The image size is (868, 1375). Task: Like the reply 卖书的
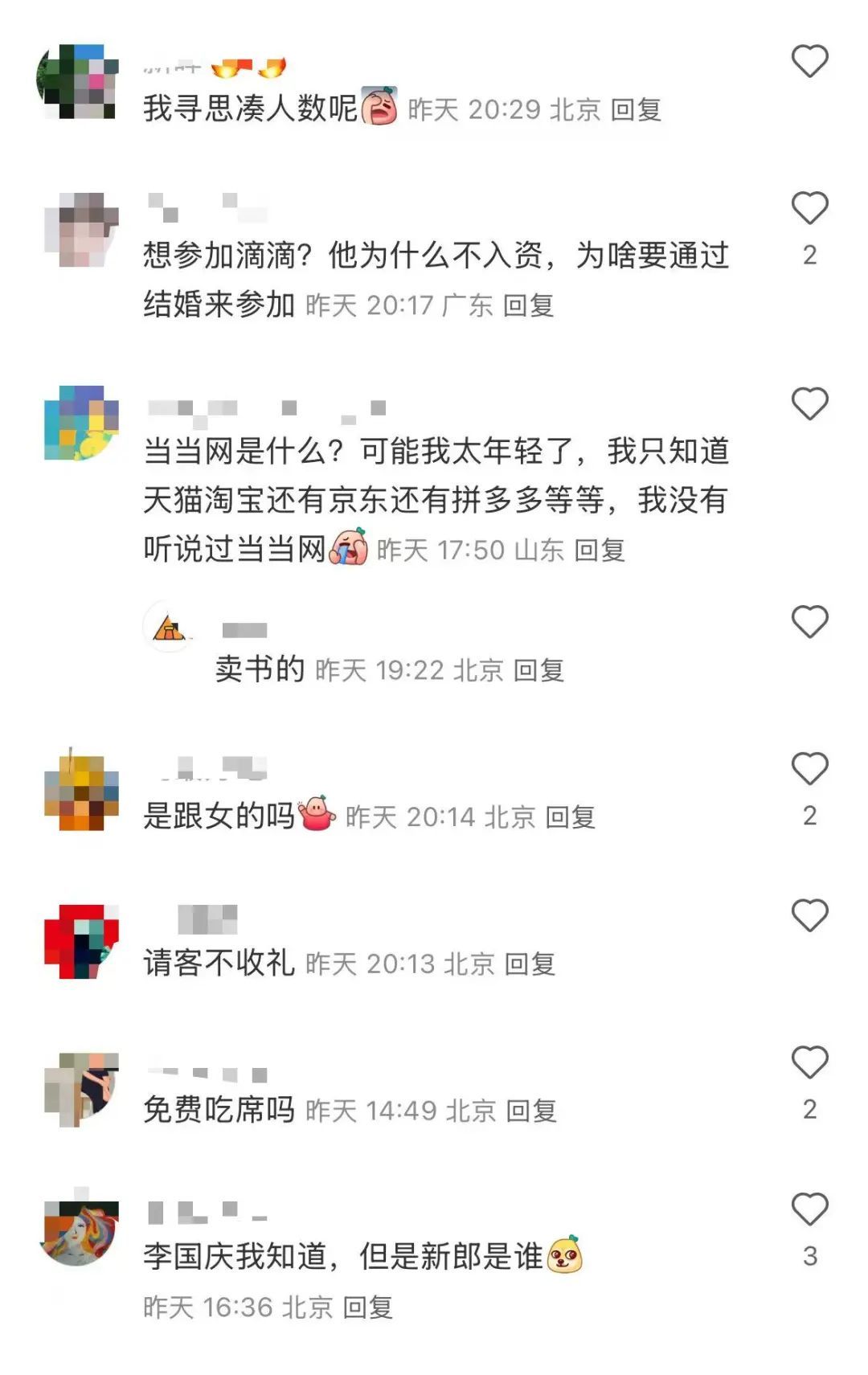(x=809, y=623)
